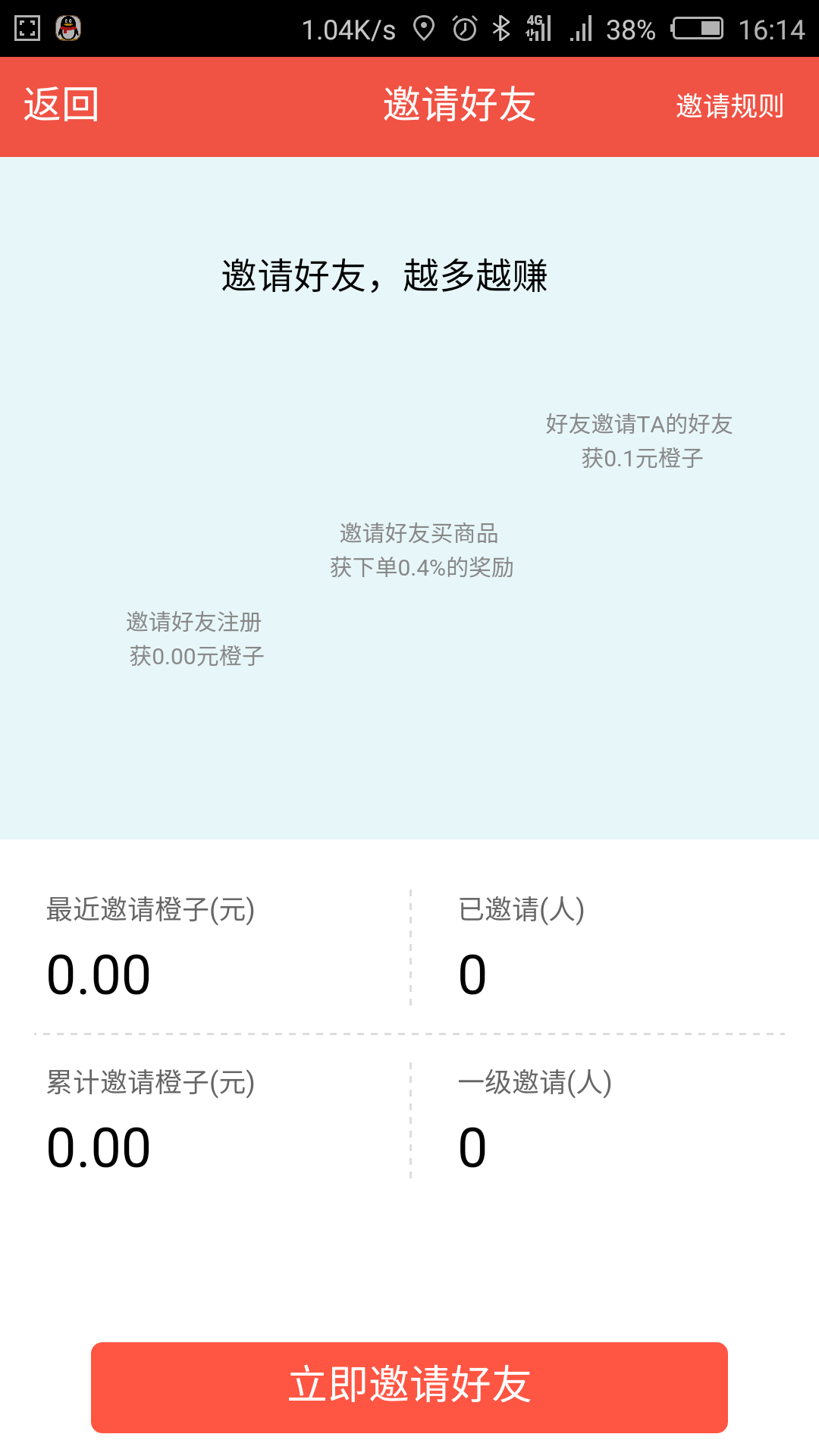Image resolution: width=819 pixels, height=1456 pixels.
Task: Open 邀请规则 invitation rules
Action: coord(729,106)
